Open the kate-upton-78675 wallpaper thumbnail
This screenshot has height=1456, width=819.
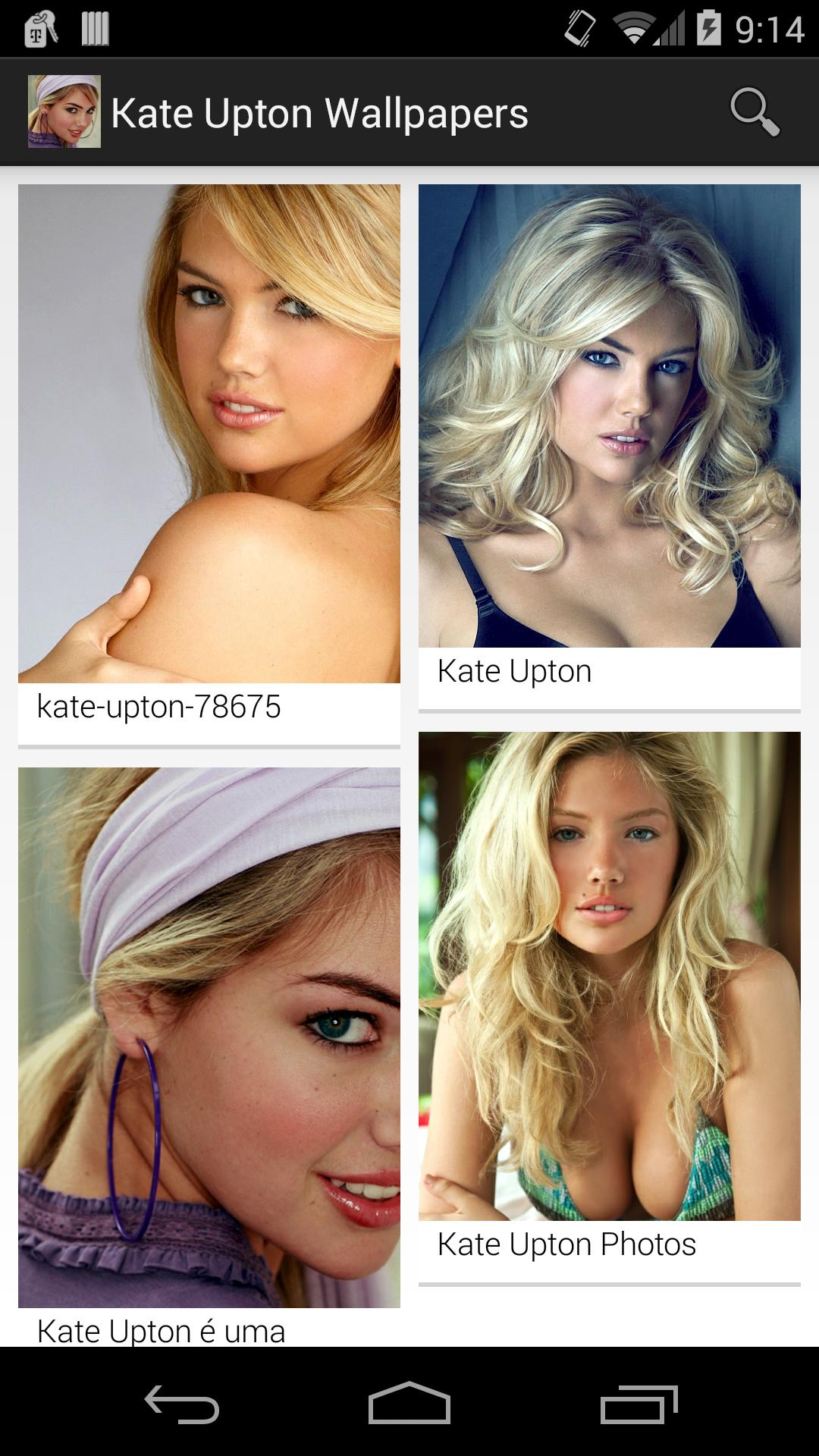[209, 432]
